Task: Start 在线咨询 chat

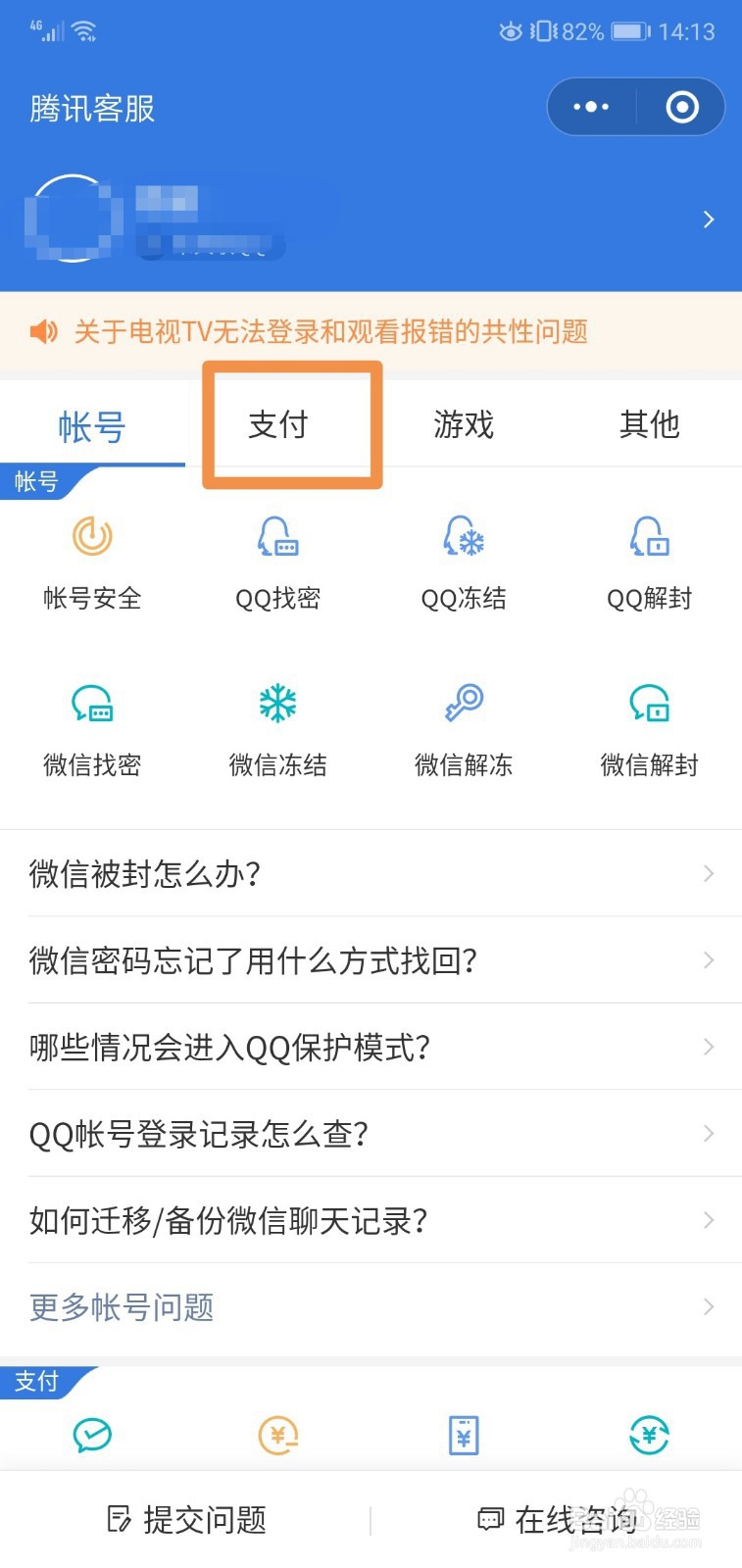Action: click(557, 1520)
